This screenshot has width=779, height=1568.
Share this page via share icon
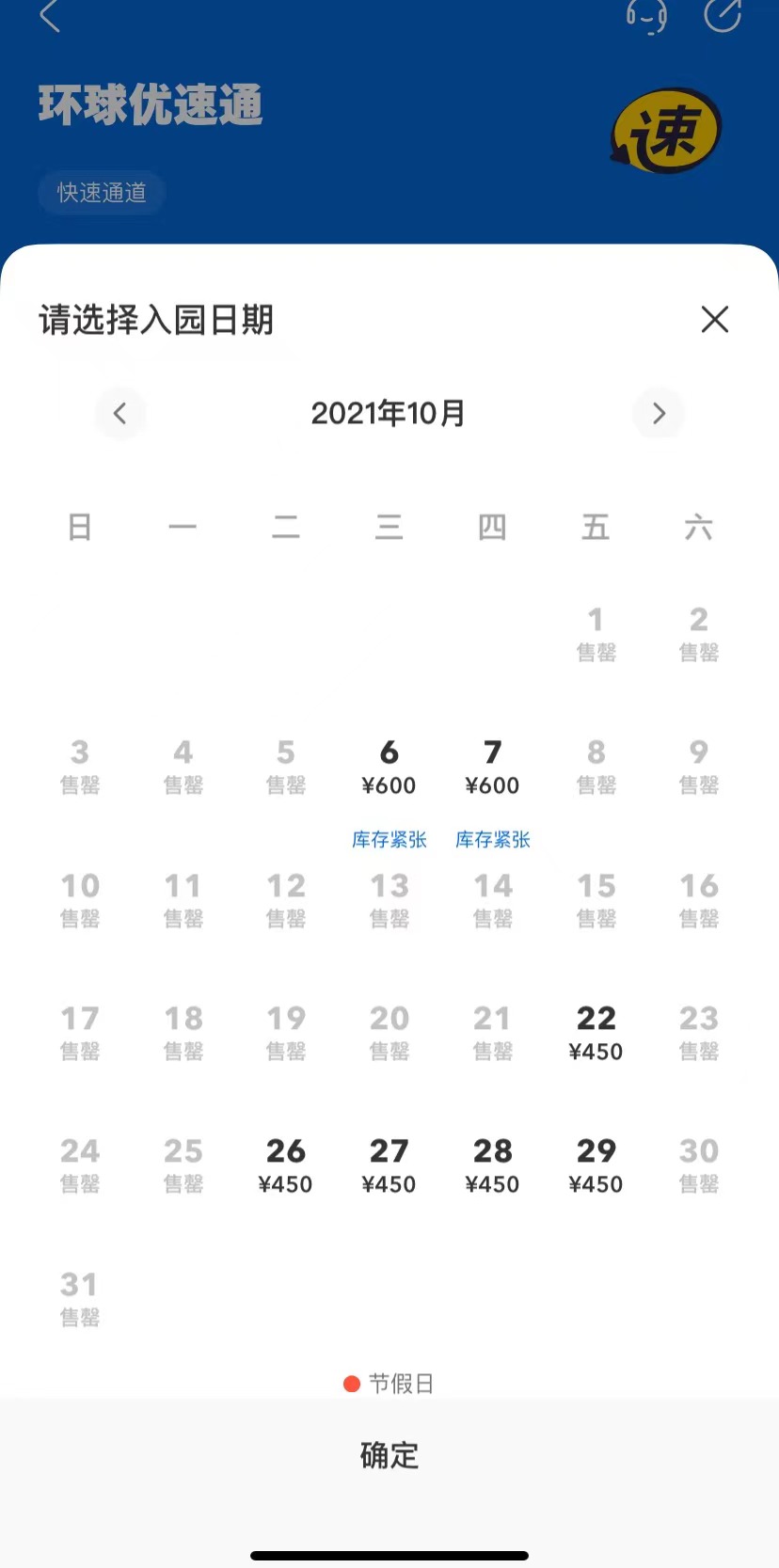coord(723,14)
